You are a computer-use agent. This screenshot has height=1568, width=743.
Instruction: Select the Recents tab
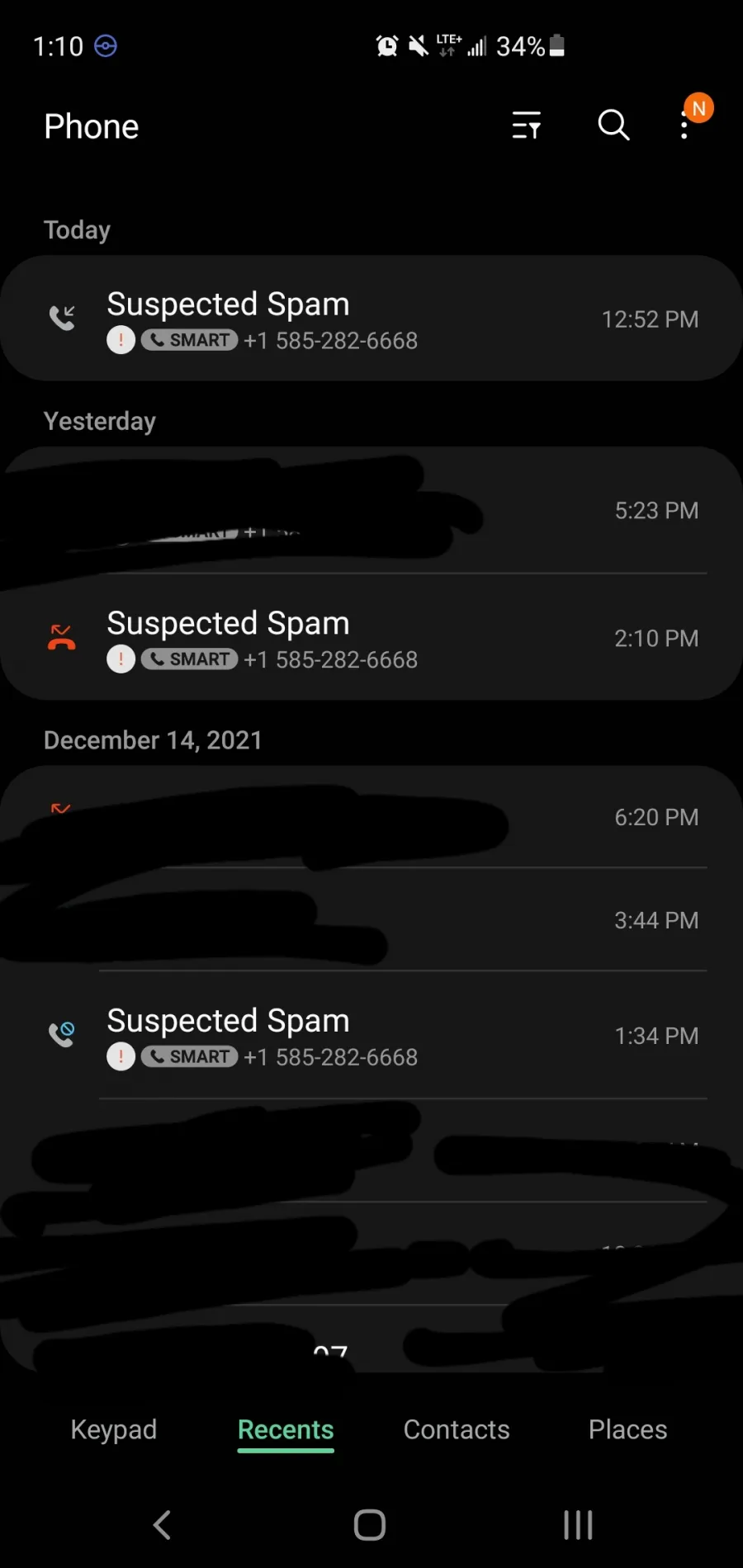coord(286,1429)
